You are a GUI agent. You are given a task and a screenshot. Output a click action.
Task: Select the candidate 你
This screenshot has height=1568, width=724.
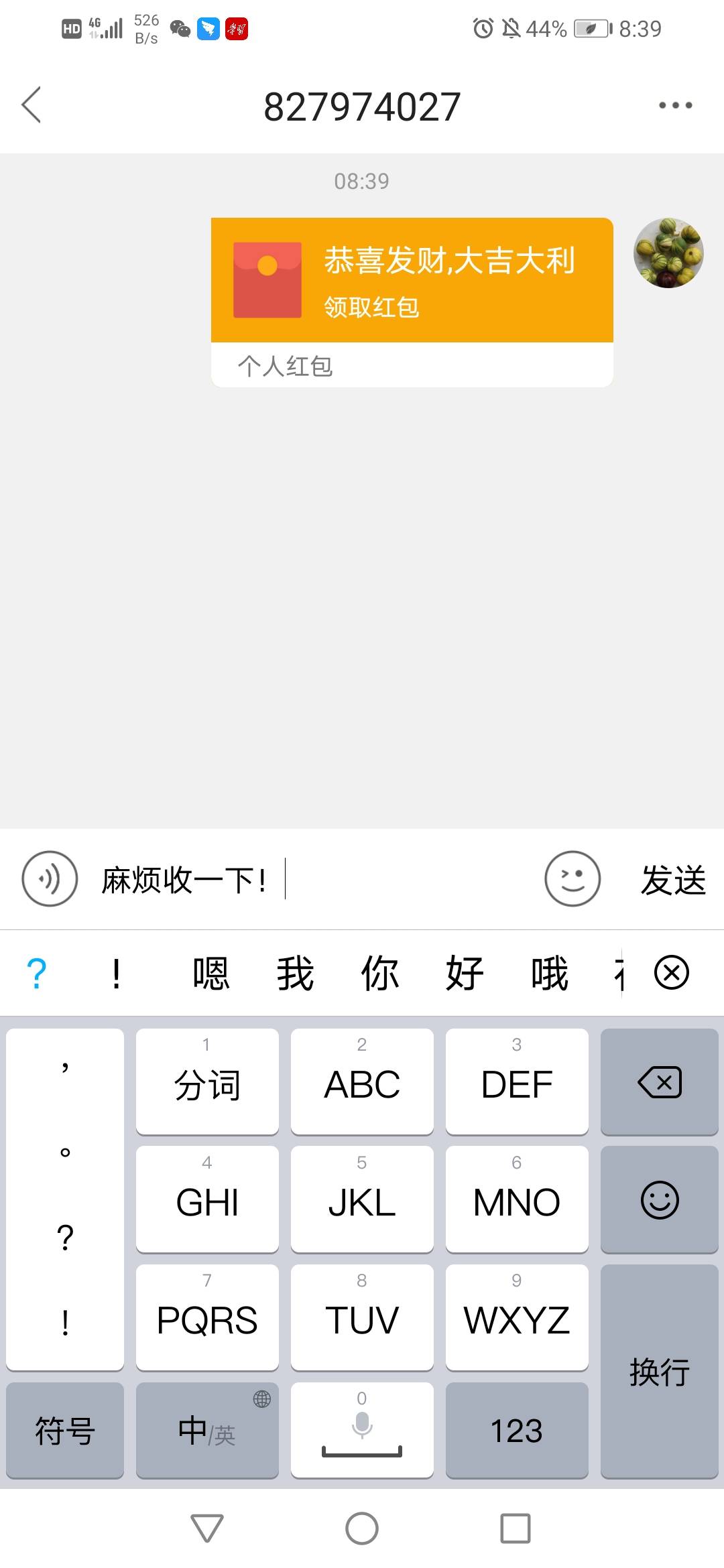point(380,973)
